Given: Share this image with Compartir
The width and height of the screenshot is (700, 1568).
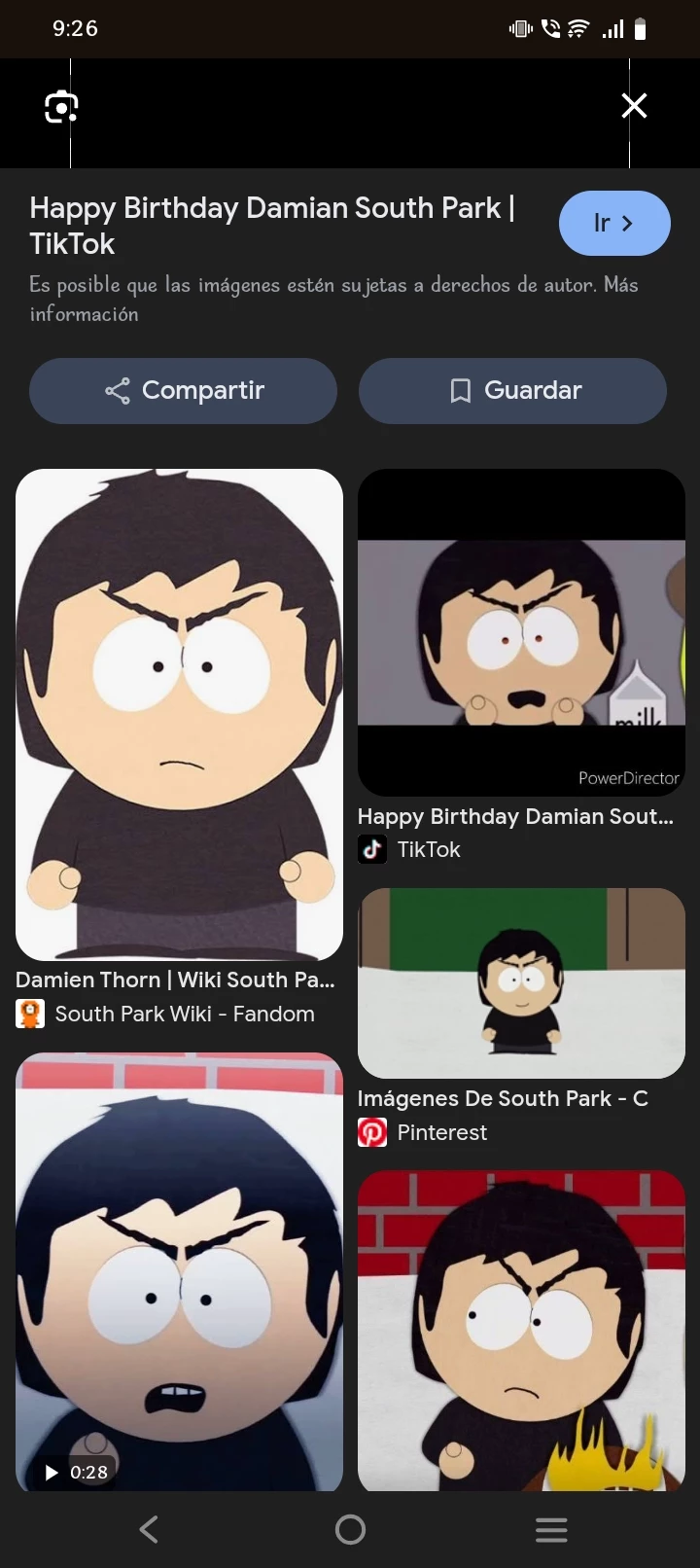Looking at the screenshot, I should pyautogui.click(x=183, y=391).
